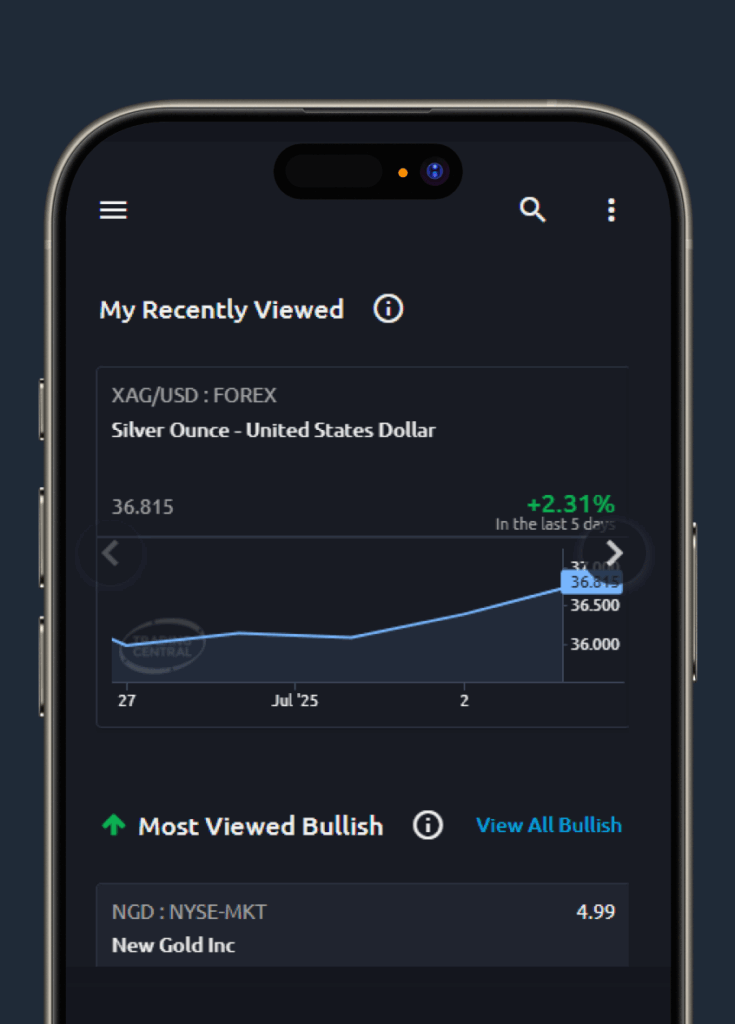This screenshot has width=735, height=1024.
Task: Tap the search magnifier icon
Action: tap(532, 210)
